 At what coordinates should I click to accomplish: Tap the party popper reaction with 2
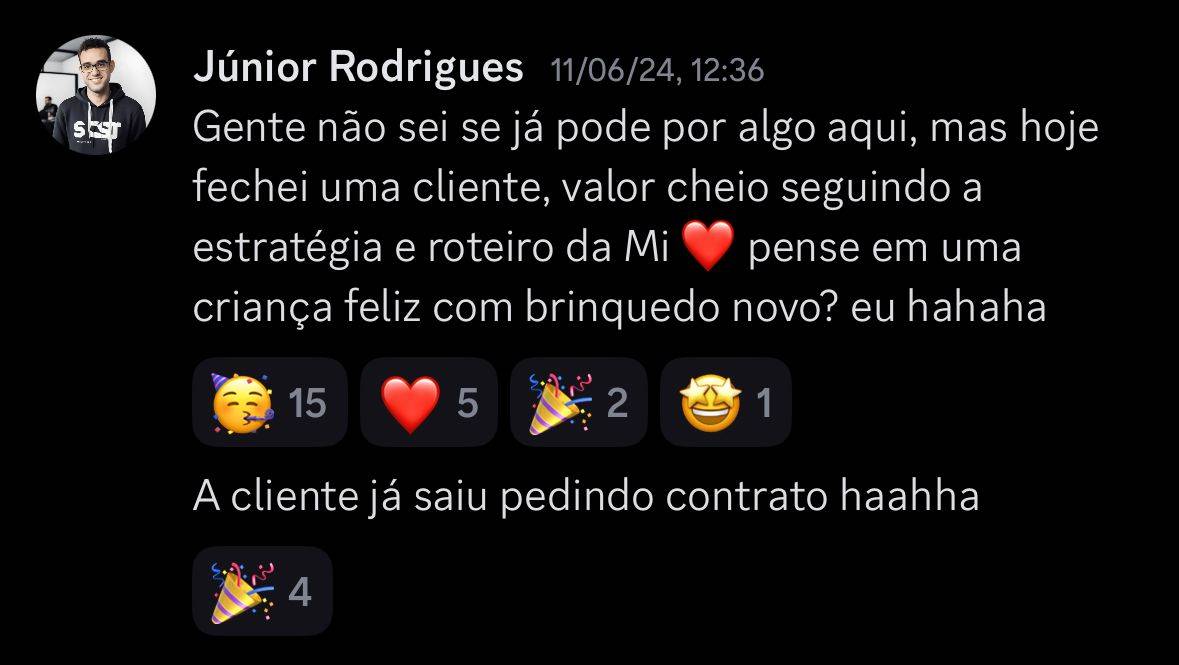point(578,402)
